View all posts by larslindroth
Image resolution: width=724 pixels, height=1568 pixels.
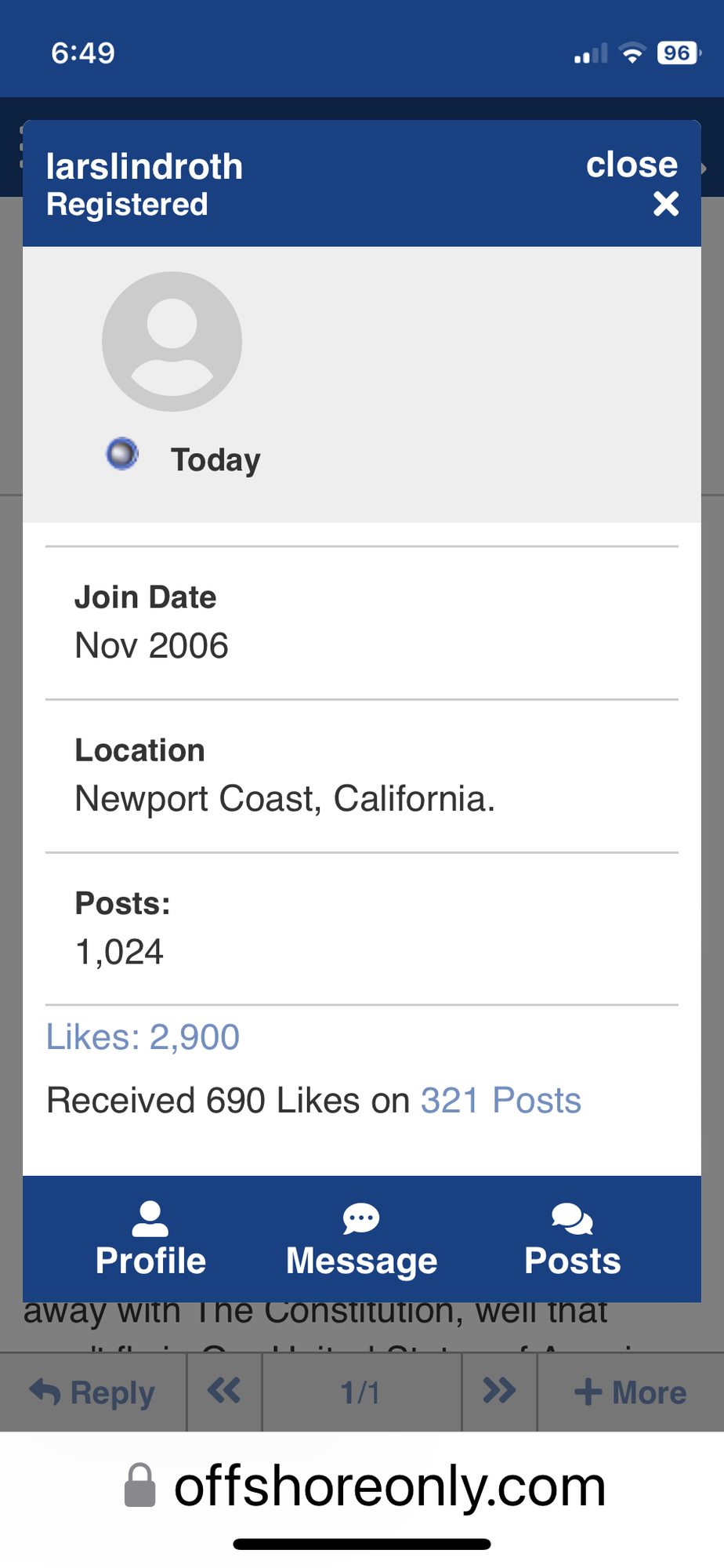pyautogui.click(x=572, y=1240)
